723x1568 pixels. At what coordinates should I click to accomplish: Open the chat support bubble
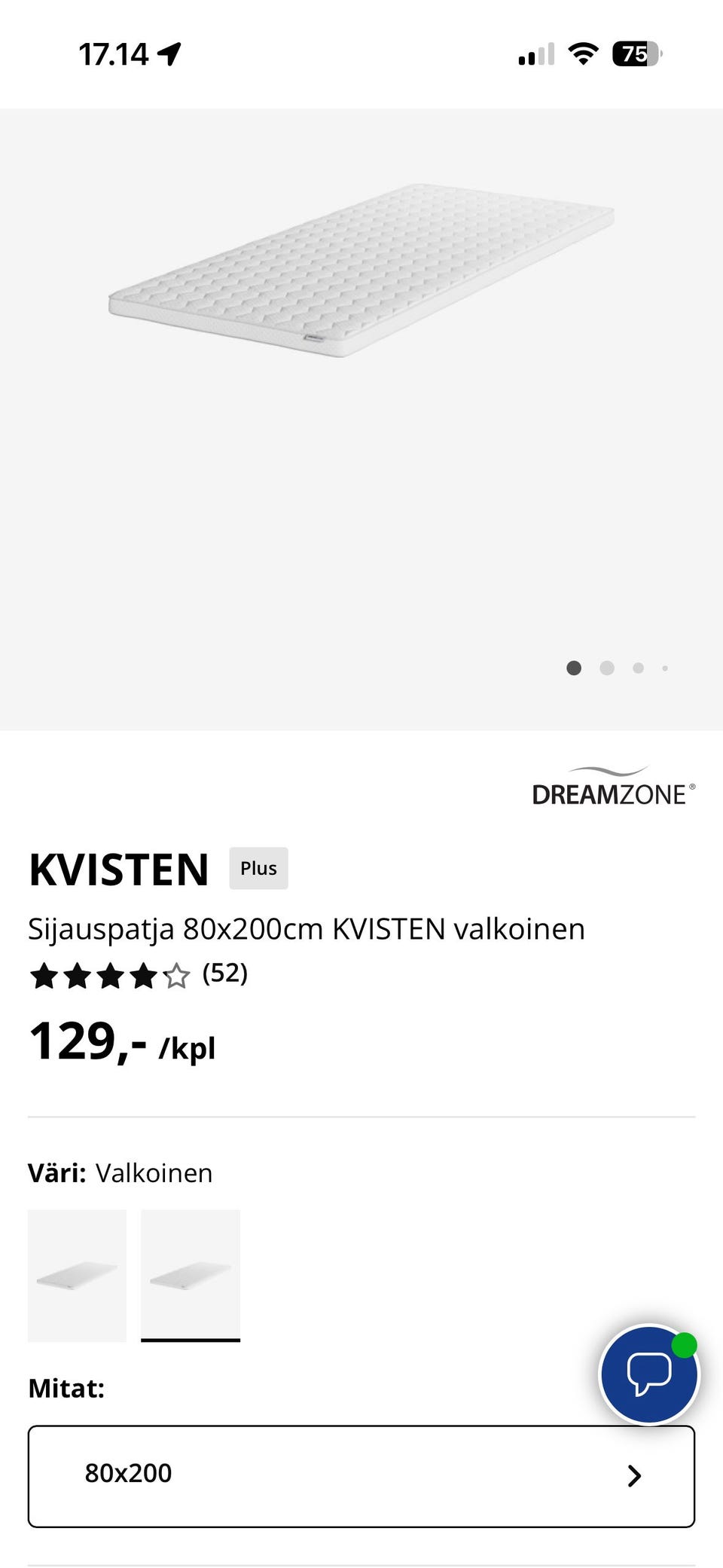649,1374
